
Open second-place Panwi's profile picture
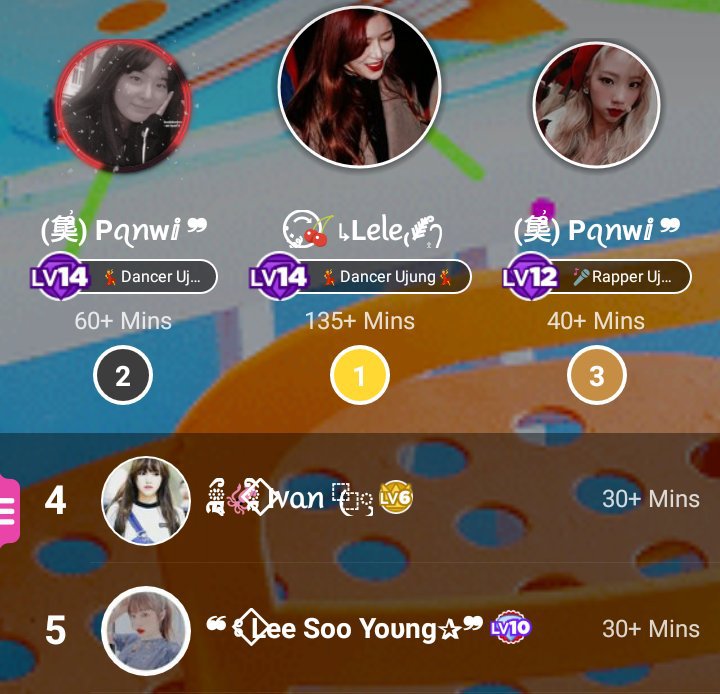(123, 111)
